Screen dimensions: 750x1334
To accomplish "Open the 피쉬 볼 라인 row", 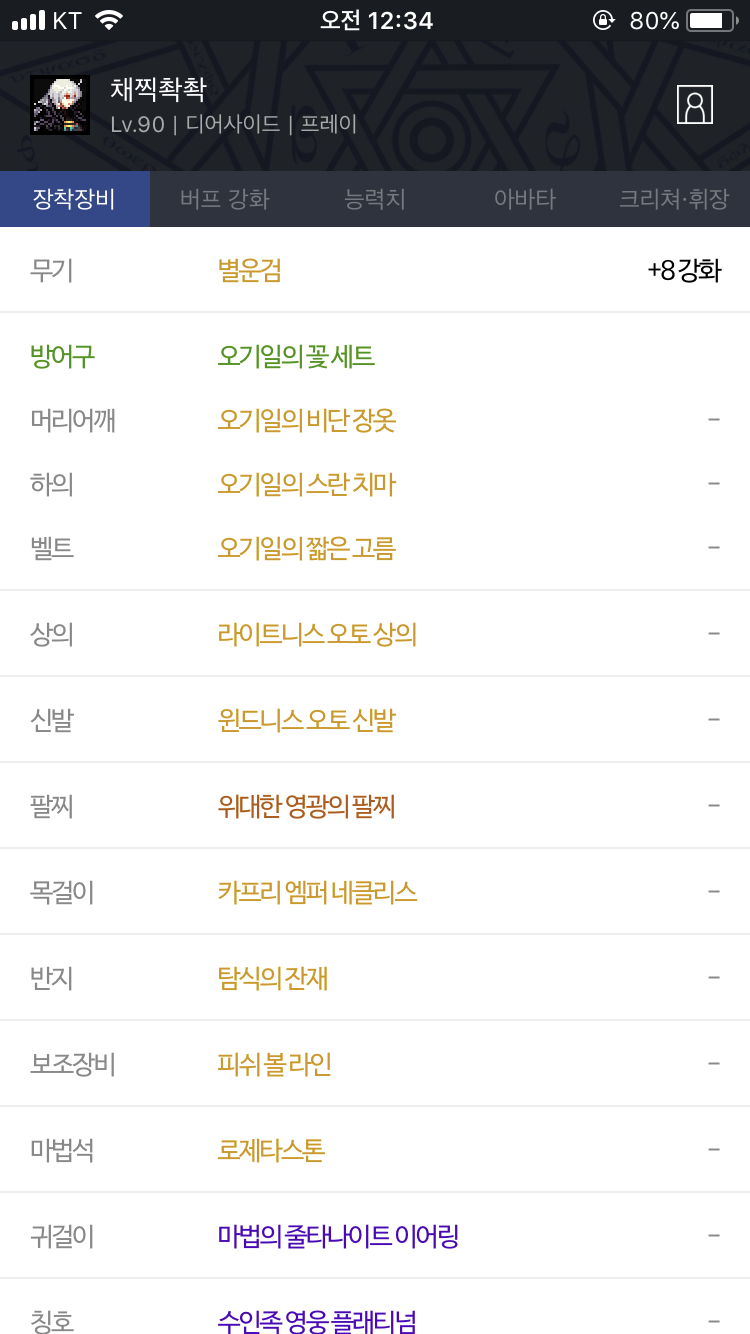I will (x=375, y=1064).
